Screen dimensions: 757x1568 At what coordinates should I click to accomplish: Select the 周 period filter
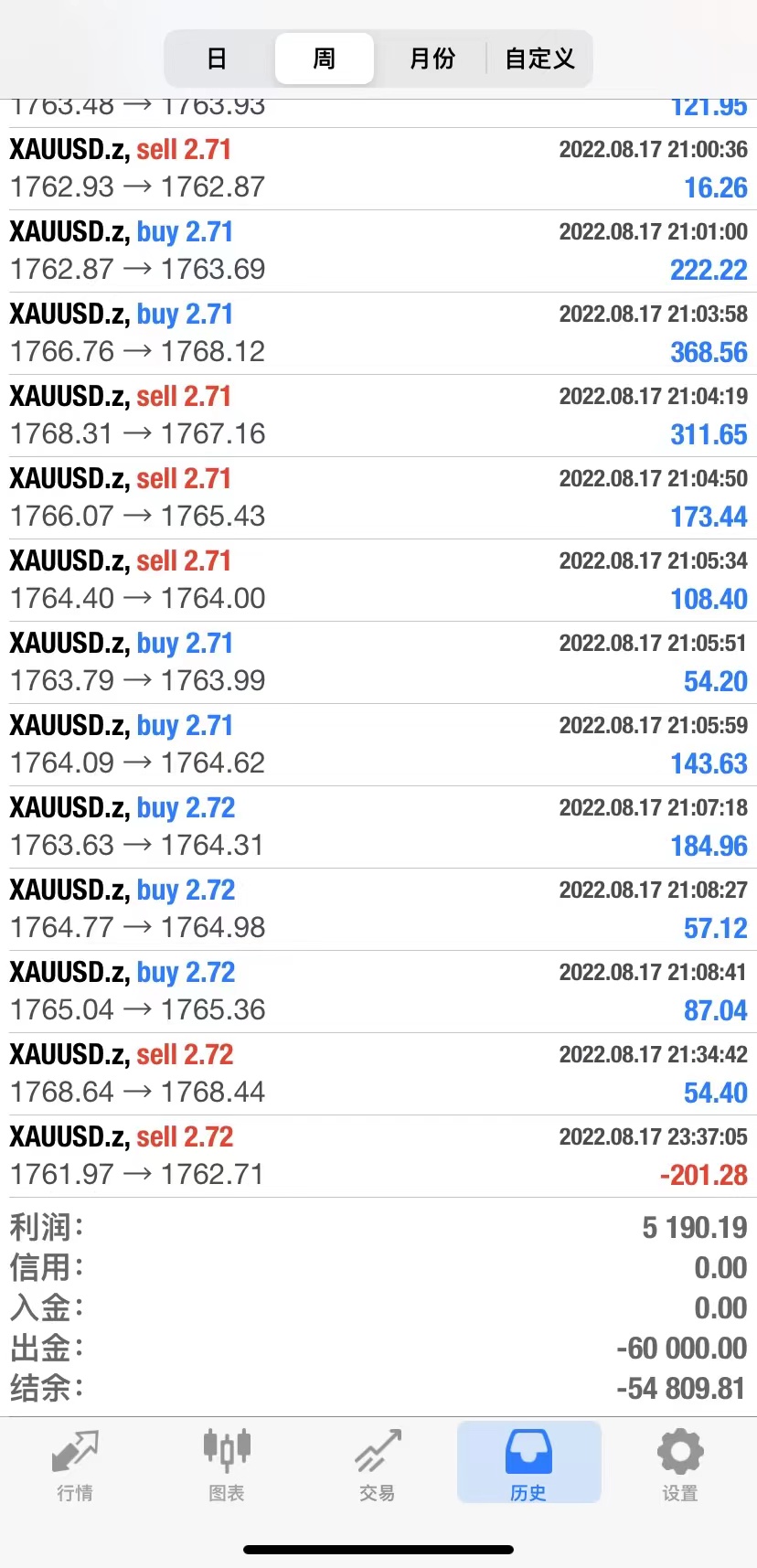coord(325,59)
